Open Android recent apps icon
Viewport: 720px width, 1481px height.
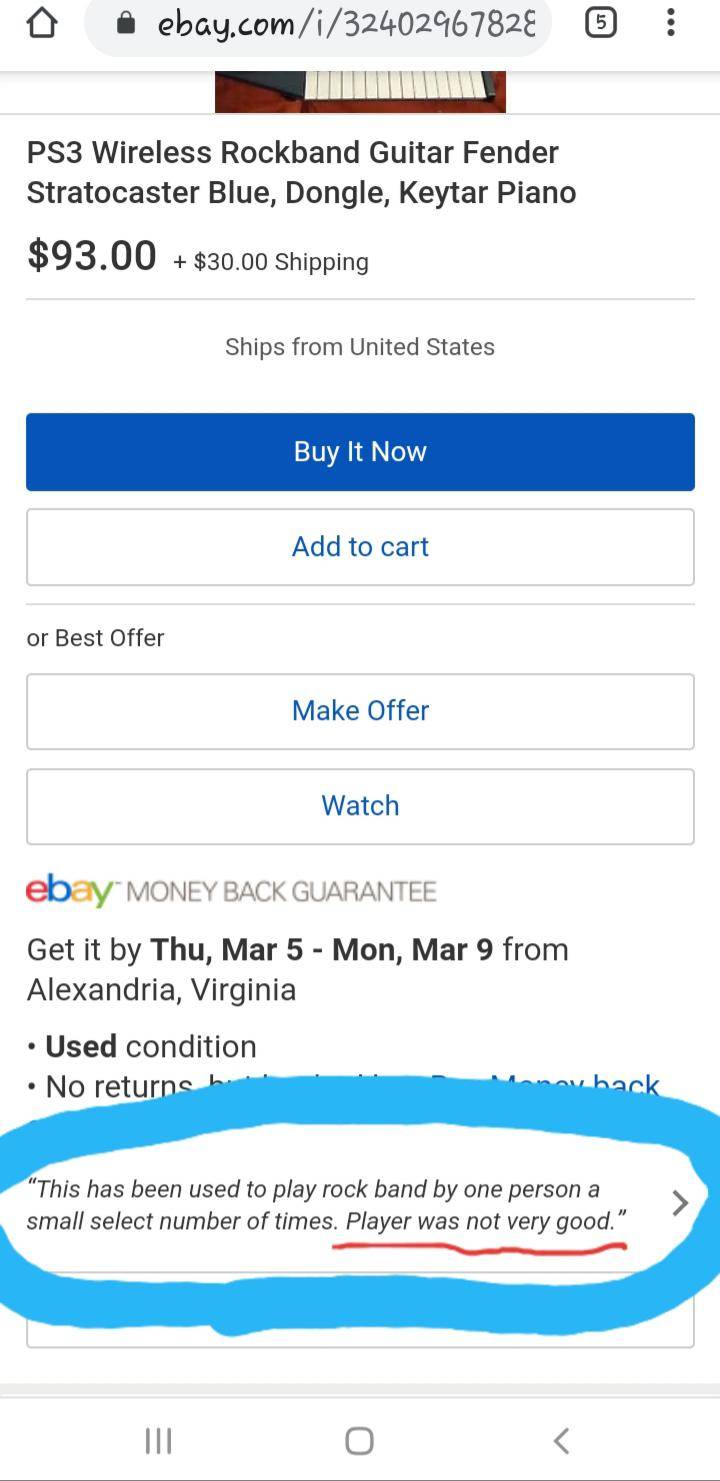pos(158,1440)
